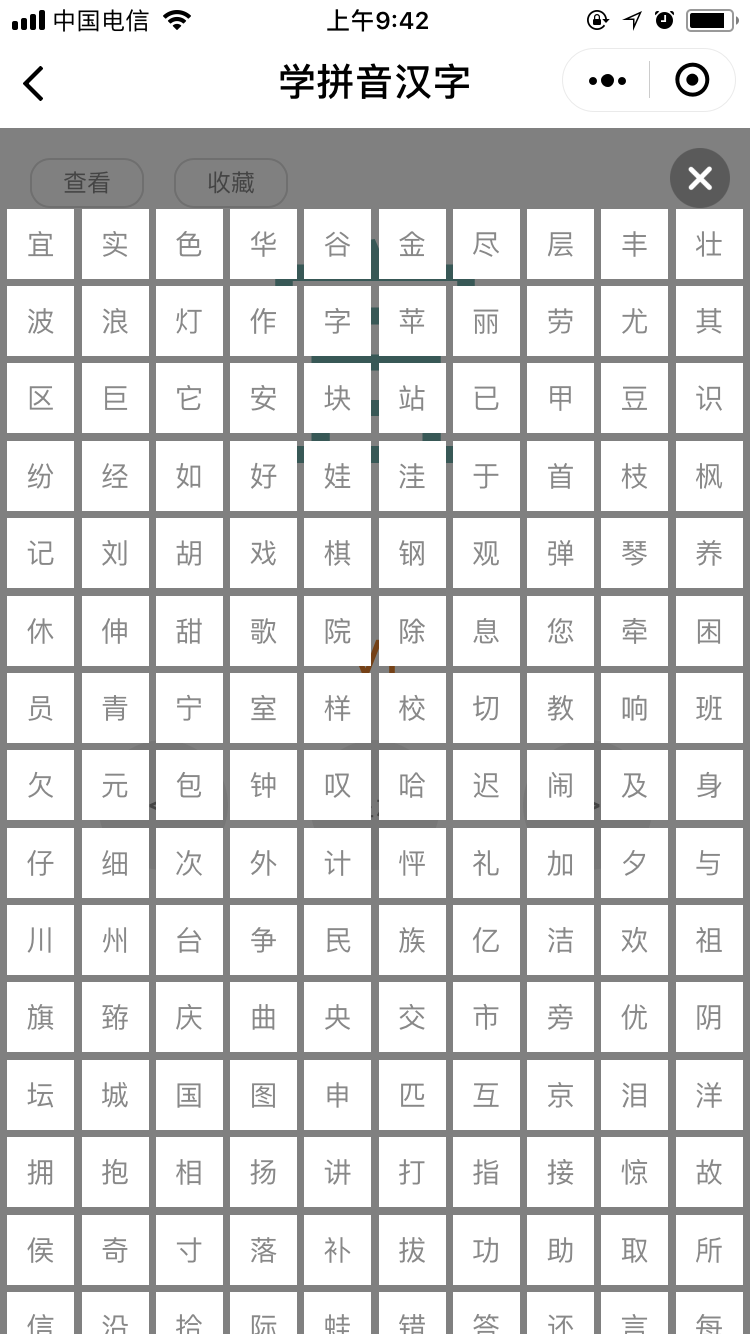
Task: Pick the character 钟
Action: point(263,785)
